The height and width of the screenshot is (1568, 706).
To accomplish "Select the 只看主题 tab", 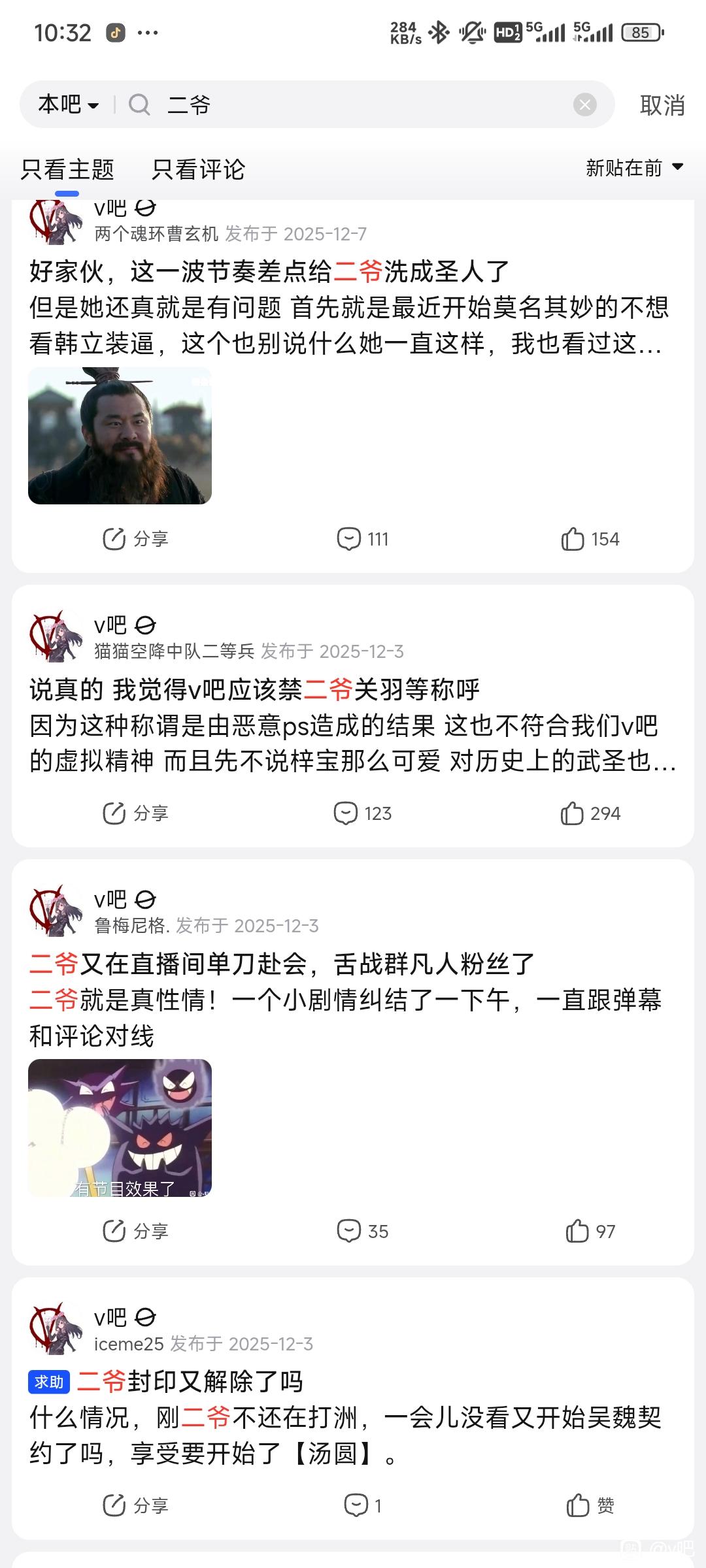I will click(67, 170).
